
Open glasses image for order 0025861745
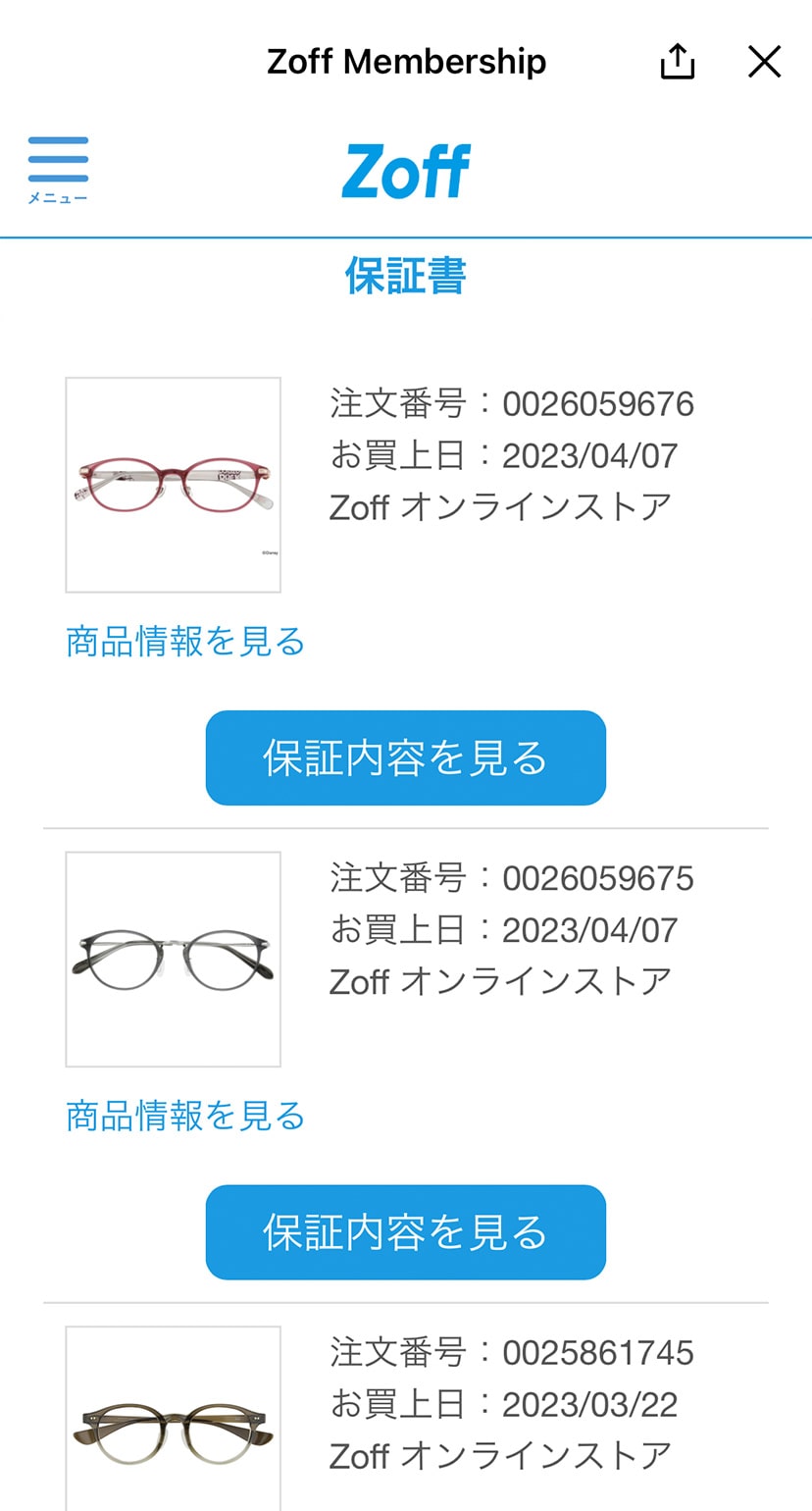(x=174, y=1423)
